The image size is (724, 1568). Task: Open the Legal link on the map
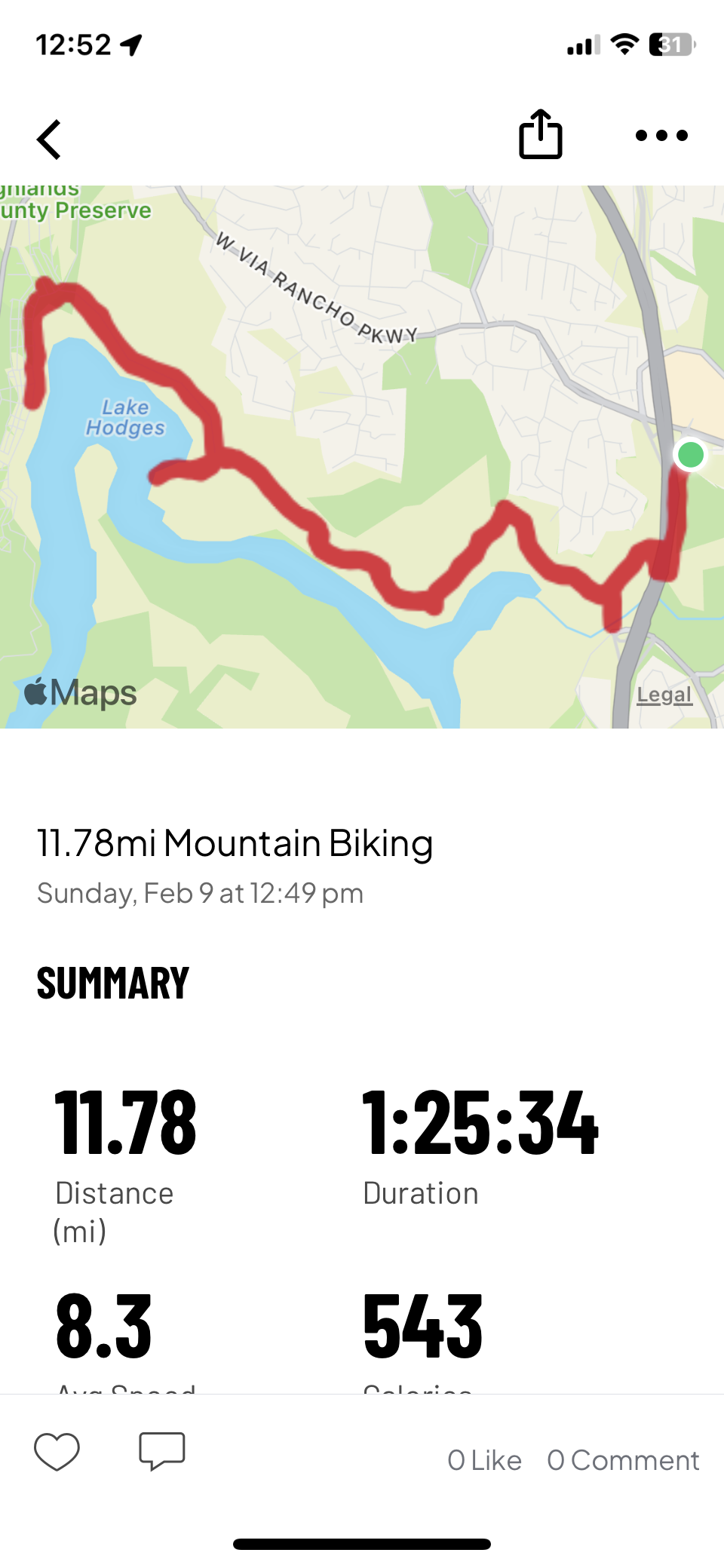pos(664,695)
